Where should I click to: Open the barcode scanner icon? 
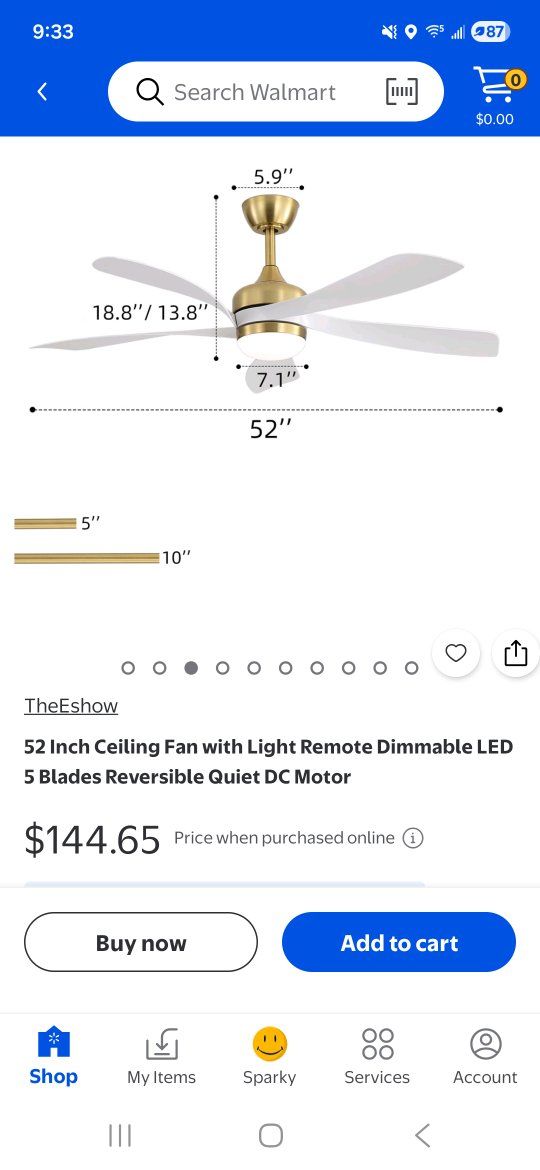coord(402,92)
